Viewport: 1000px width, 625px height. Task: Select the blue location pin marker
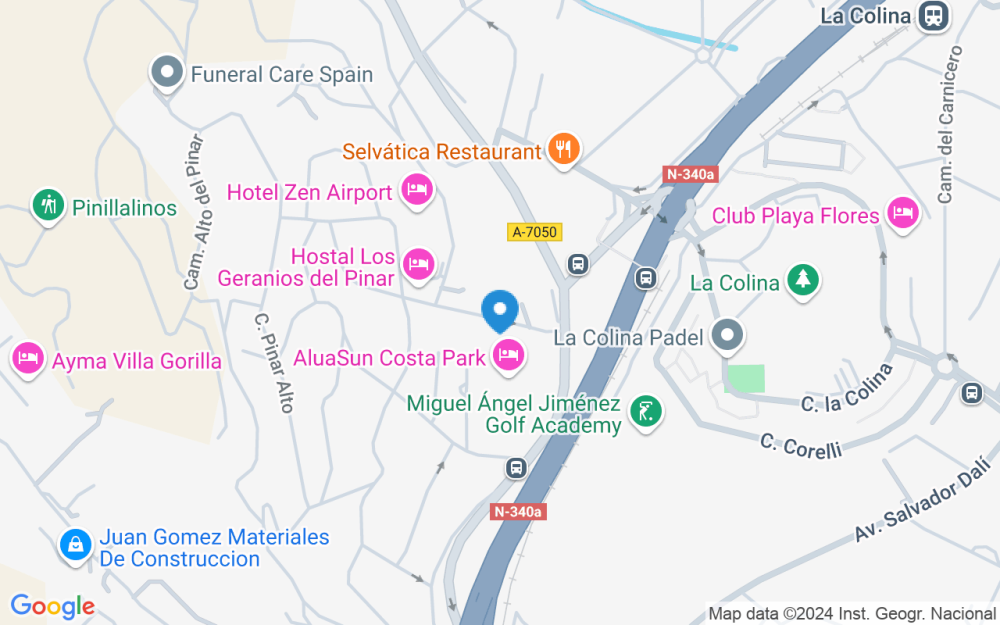500,311
